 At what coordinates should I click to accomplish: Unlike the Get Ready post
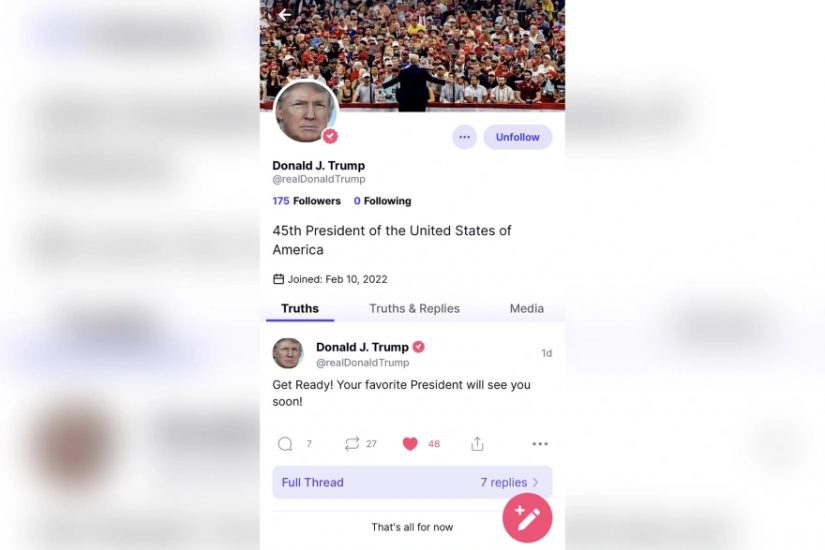tap(410, 444)
